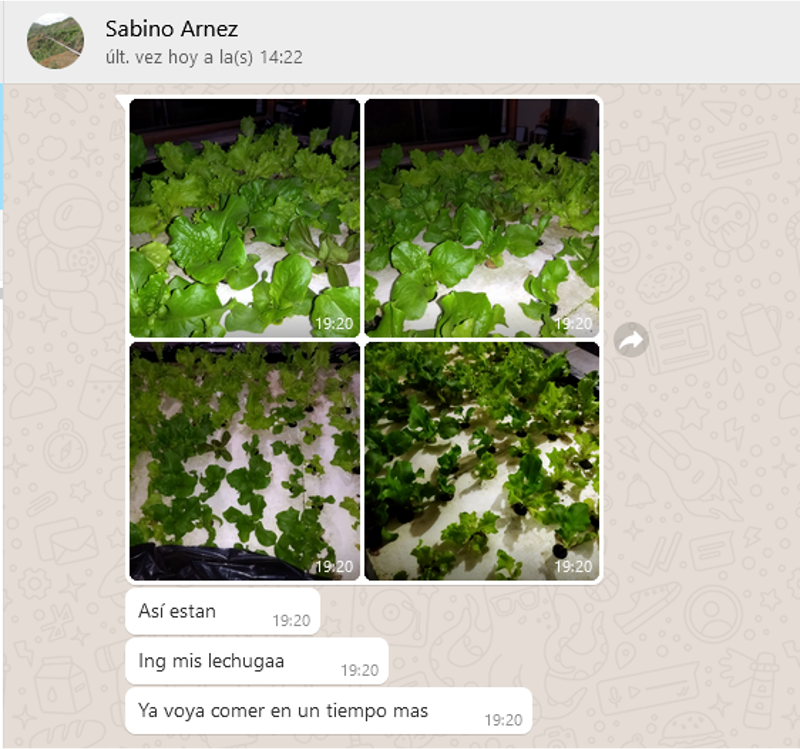This screenshot has height=749, width=800.
Task: Forward the lettuce photo album
Action: pyautogui.click(x=631, y=341)
